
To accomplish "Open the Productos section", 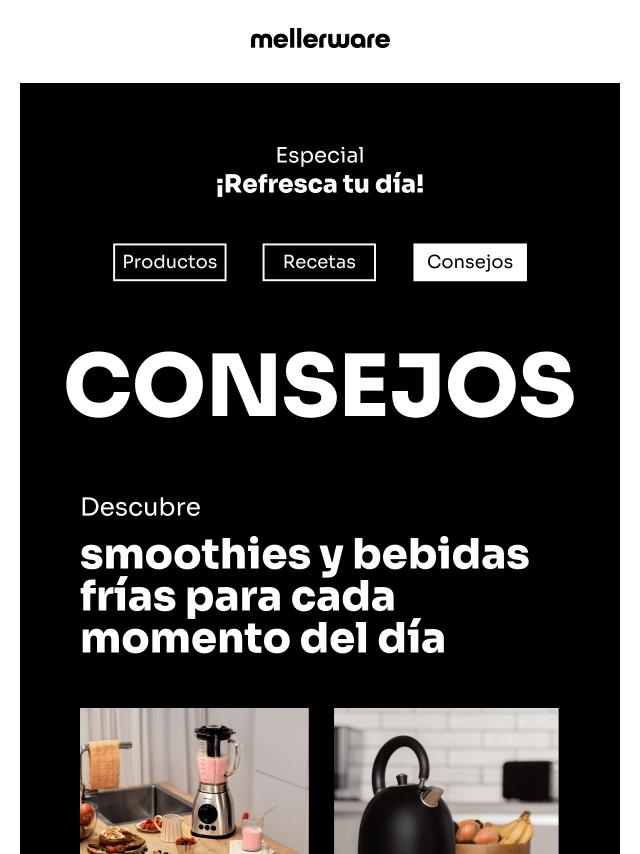I will tap(170, 262).
